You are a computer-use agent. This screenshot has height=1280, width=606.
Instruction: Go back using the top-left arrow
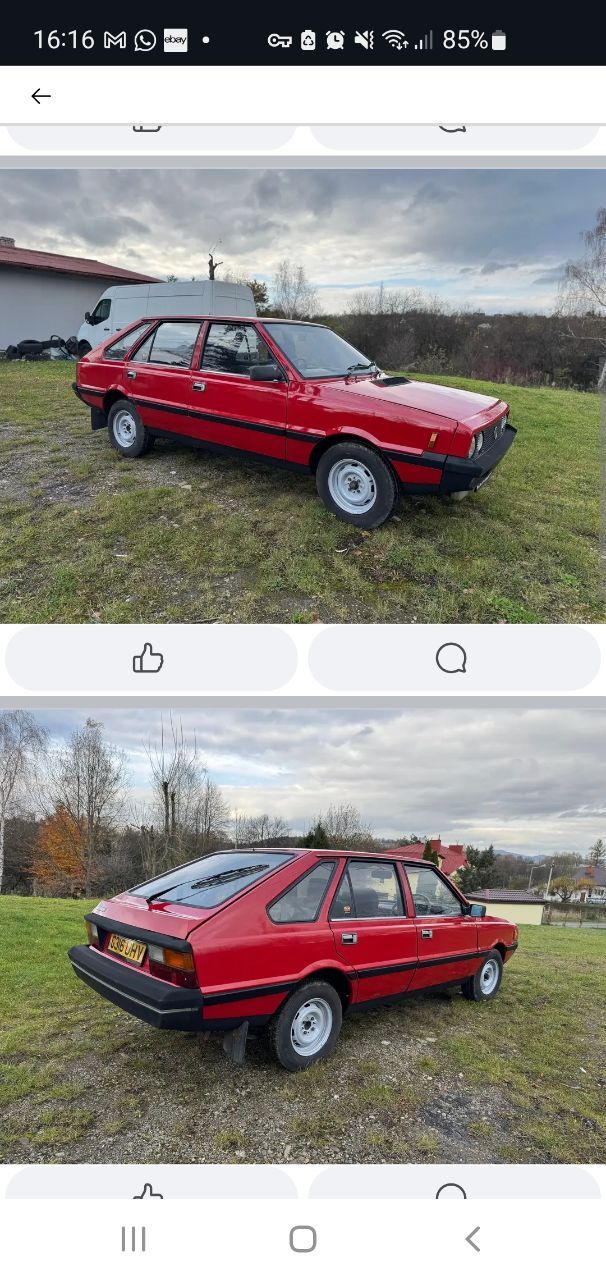41,96
